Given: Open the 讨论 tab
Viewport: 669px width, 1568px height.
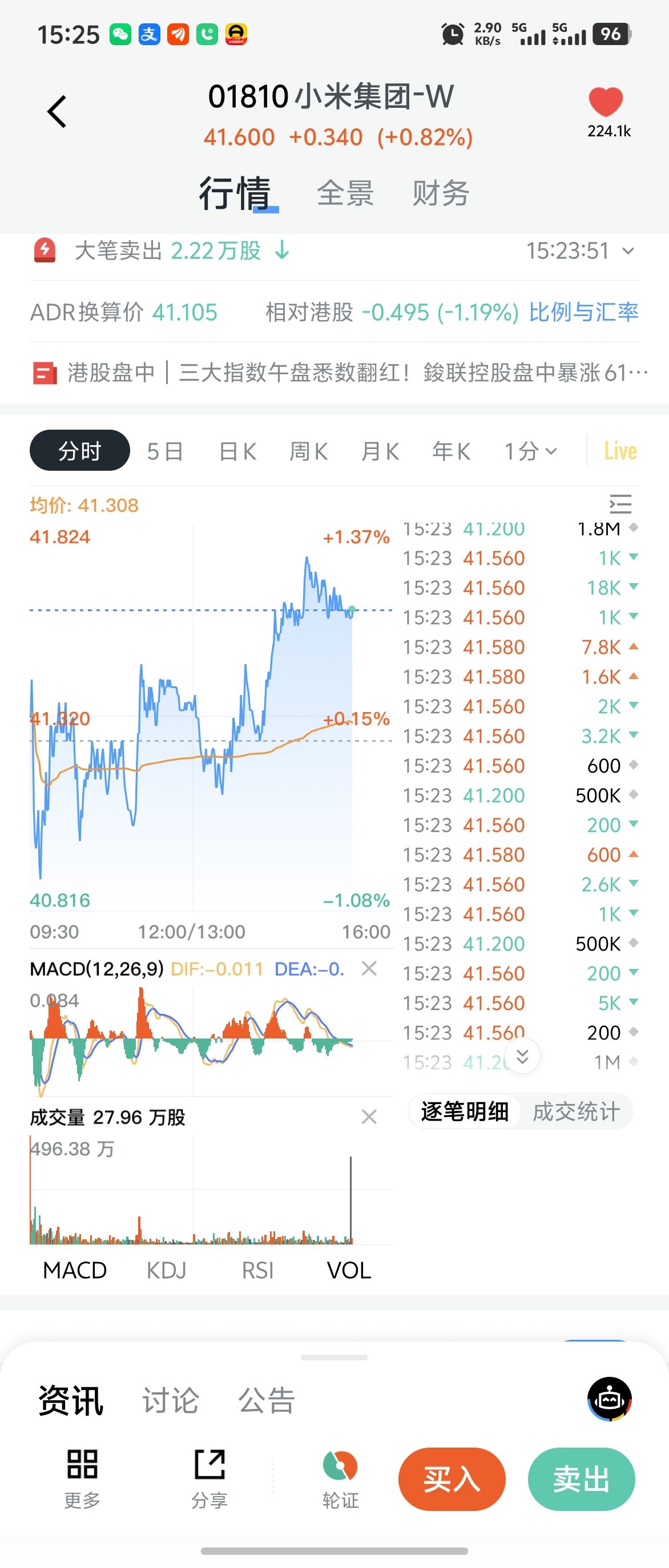Looking at the screenshot, I should 171,1401.
